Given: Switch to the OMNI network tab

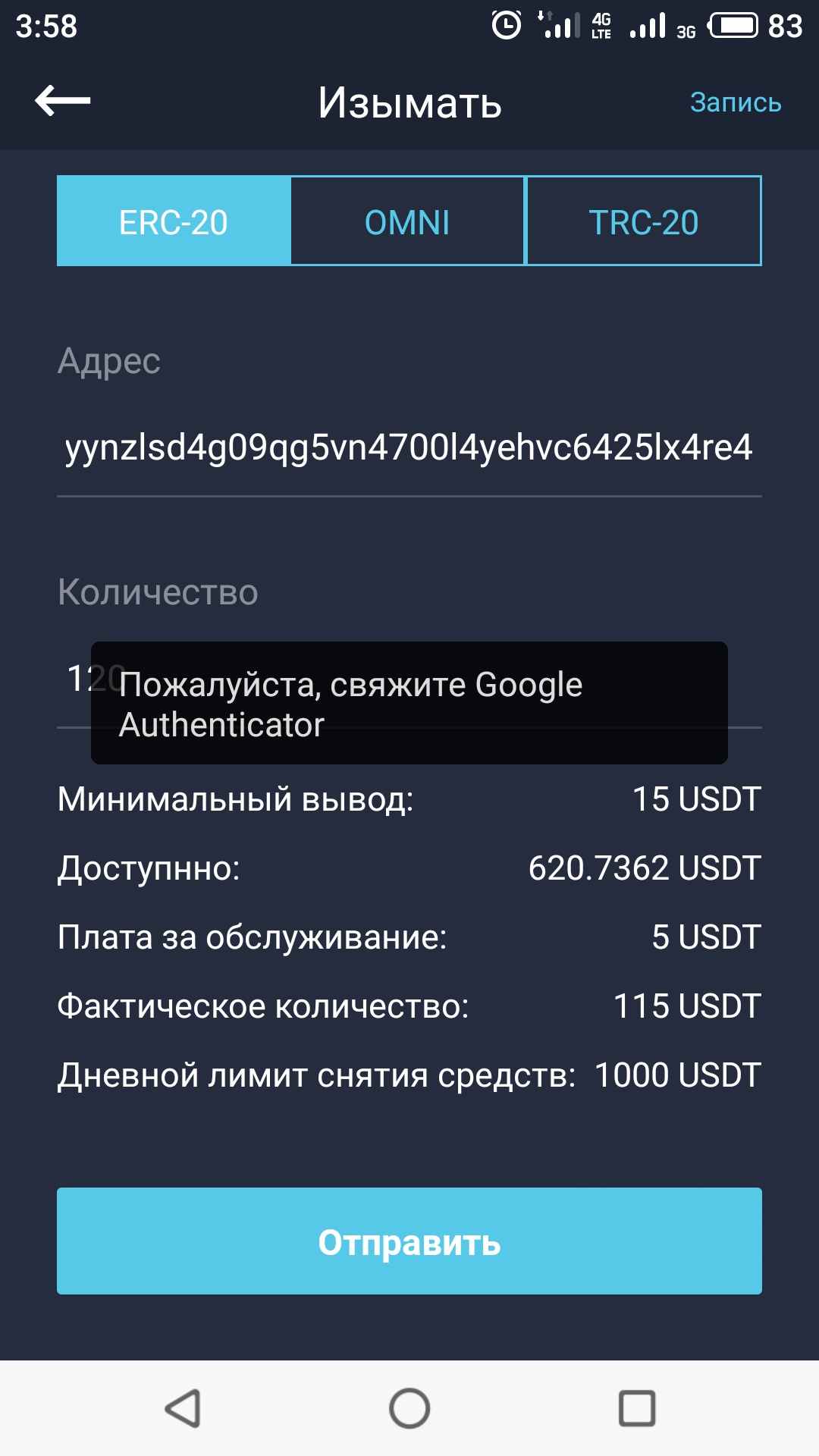Looking at the screenshot, I should click(408, 221).
